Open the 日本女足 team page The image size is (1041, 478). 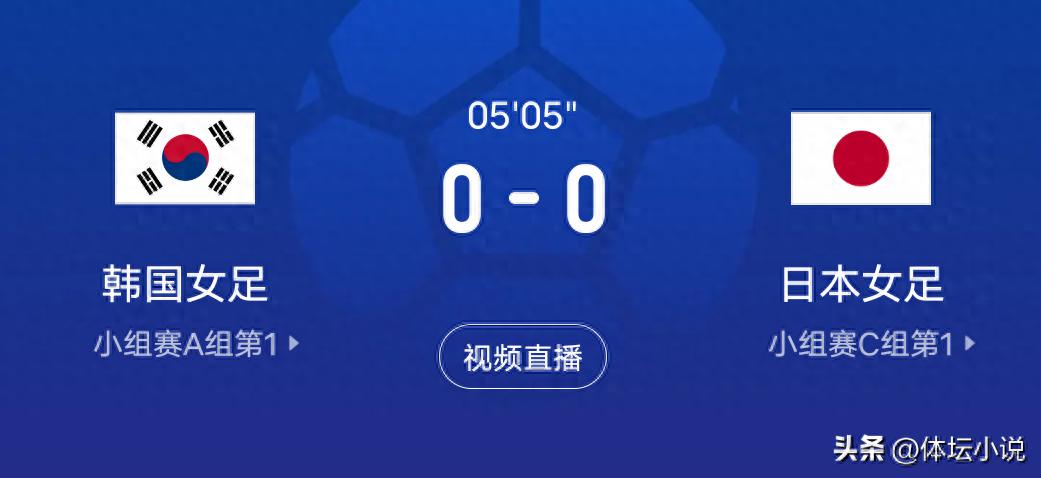coord(862,285)
